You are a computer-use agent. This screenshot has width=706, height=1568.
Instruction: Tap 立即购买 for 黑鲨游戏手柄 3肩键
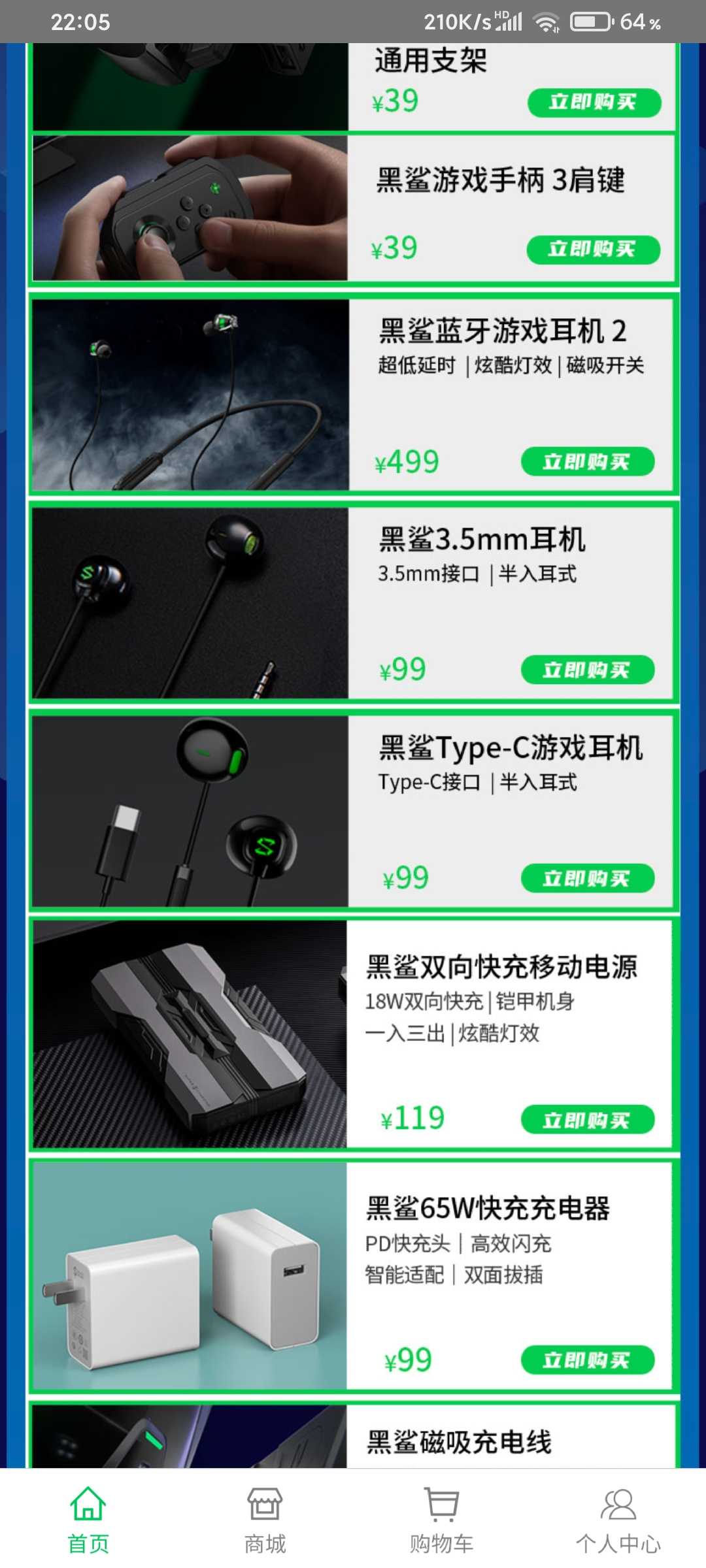click(594, 250)
